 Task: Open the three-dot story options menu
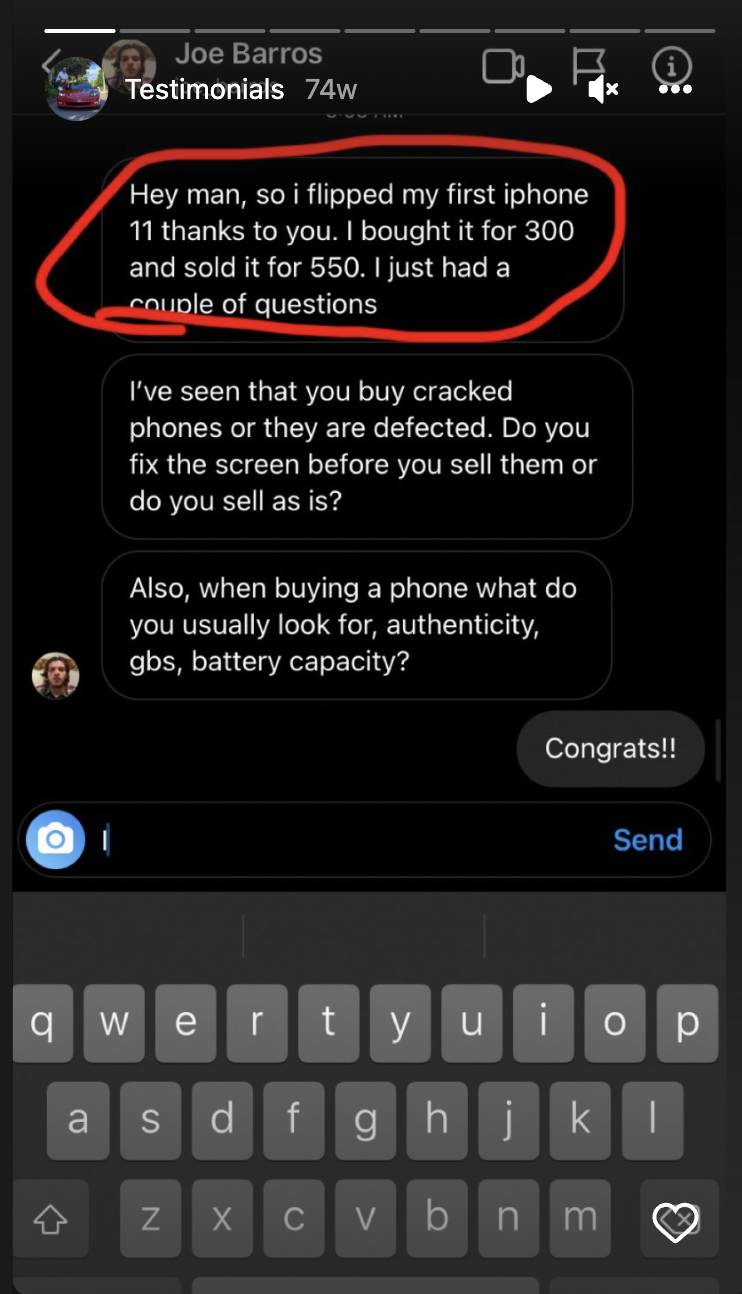[675, 90]
